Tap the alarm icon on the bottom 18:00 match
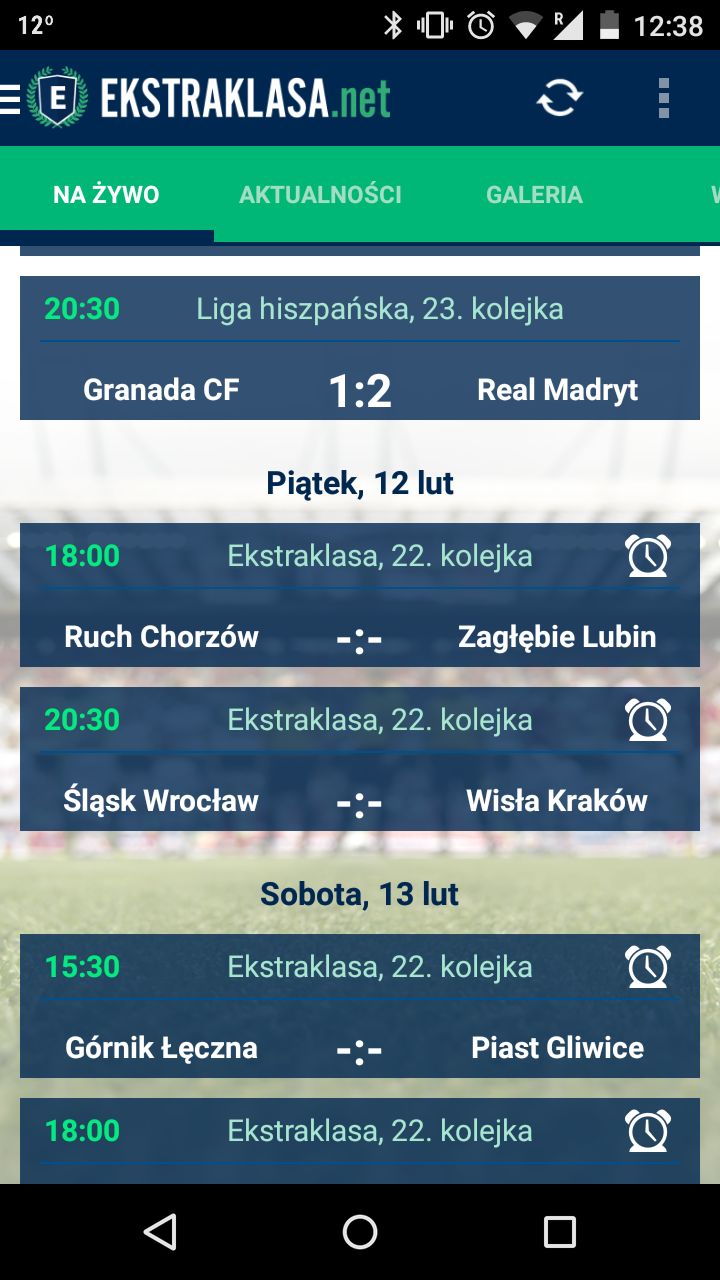720x1280 pixels. pyautogui.click(x=648, y=1131)
